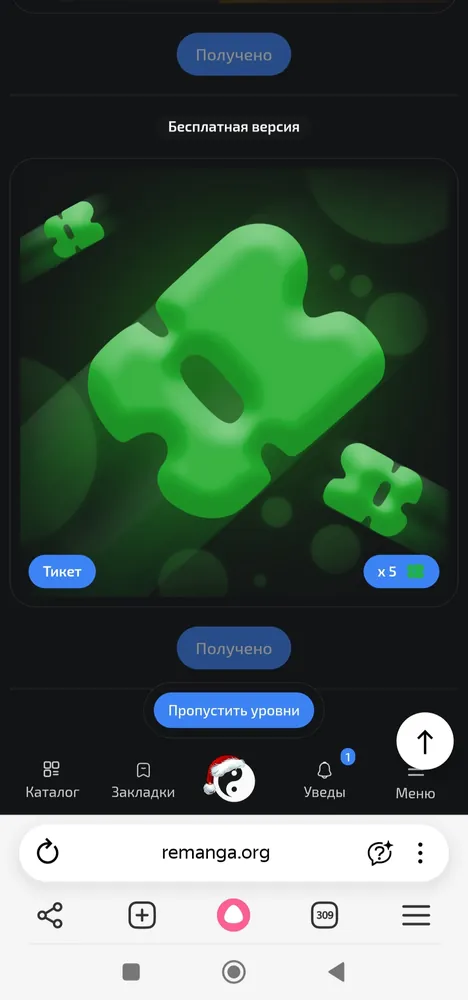This screenshot has width=468, height=1000.
Task: Tap the remanga.org address bar
Action: pyautogui.click(x=216, y=853)
